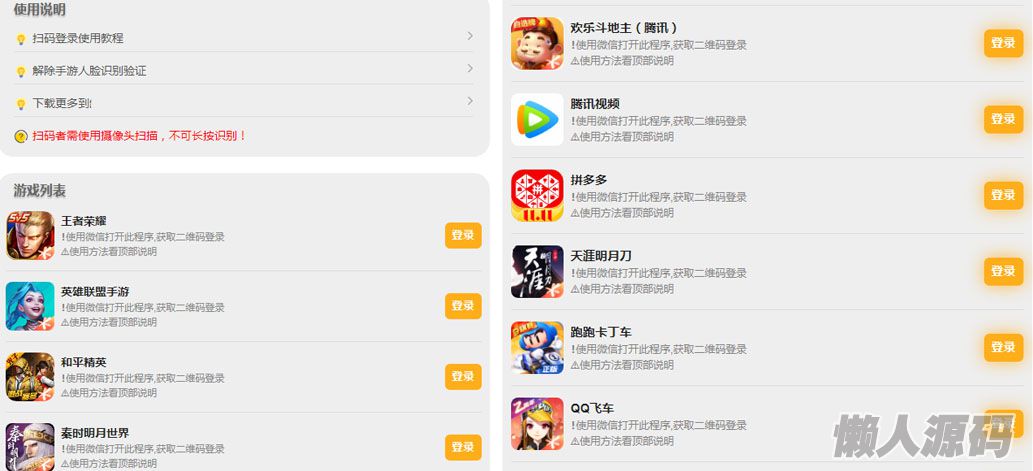Log in to 英雄联盟手游
Screen dimensions: 1033x471
463,306
